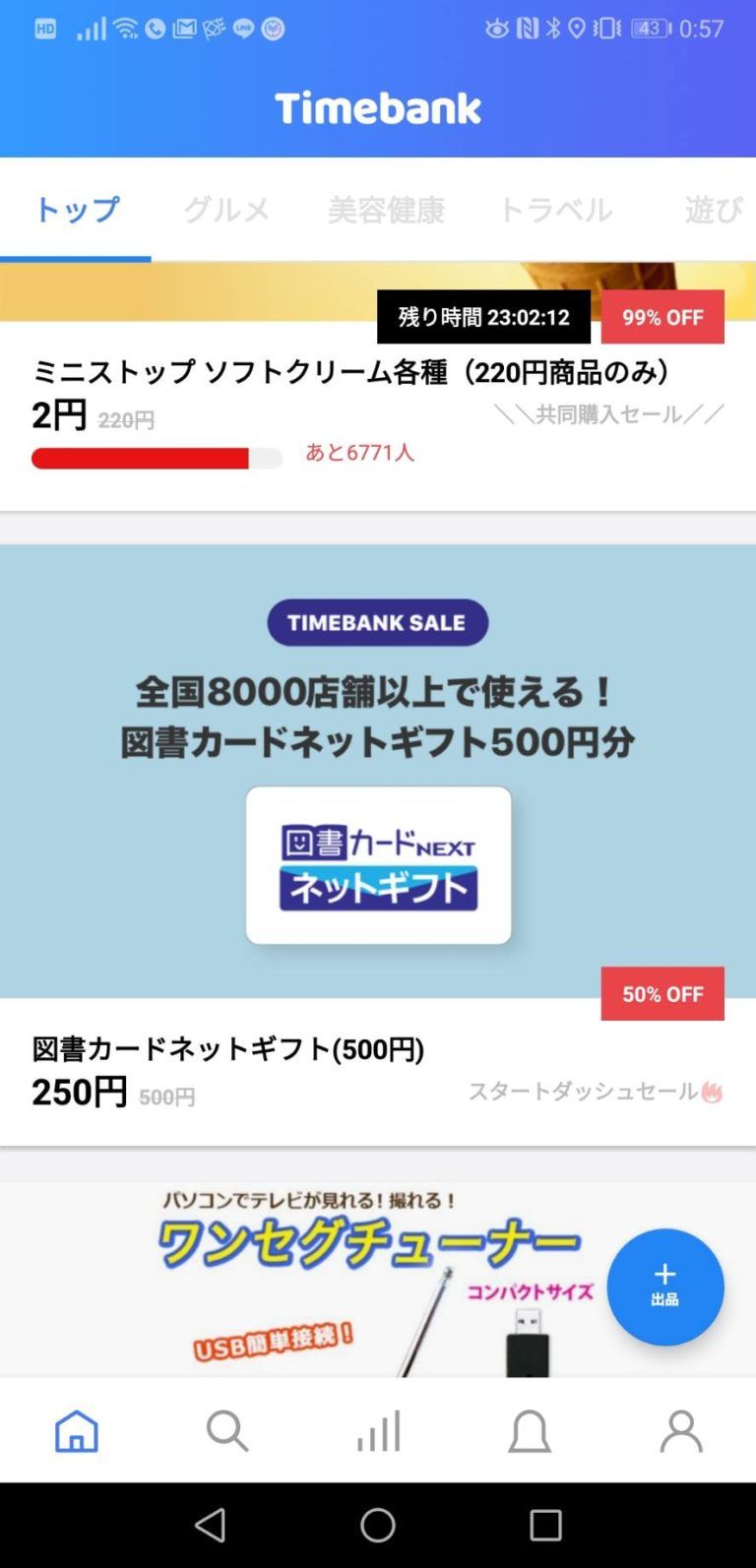Viewport: 756px width, 1568px height.
Task: Open the ミニストップ ソフトクリーム deal
Action: [x=349, y=372]
